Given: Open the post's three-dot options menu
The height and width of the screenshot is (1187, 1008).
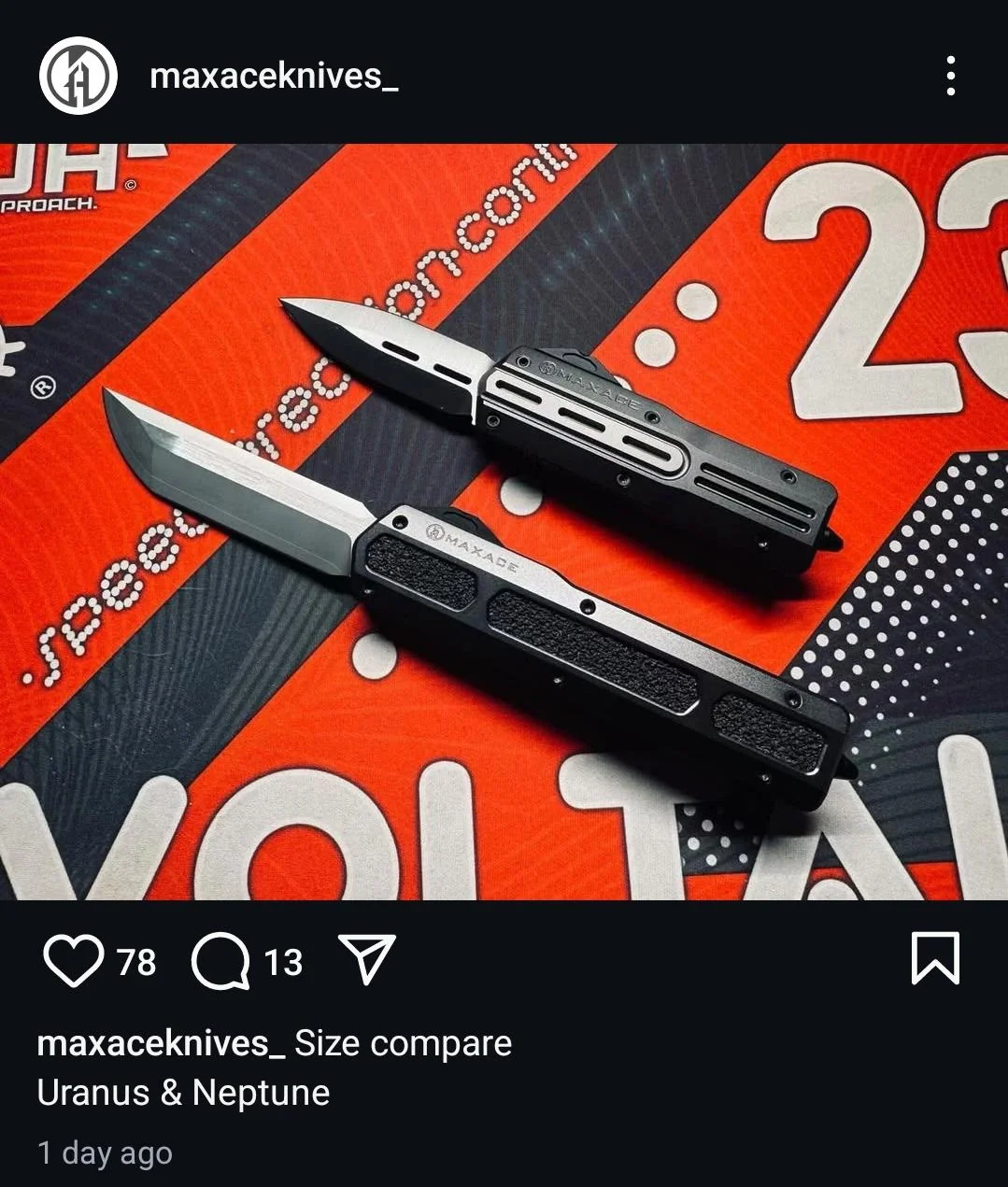Looking at the screenshot, I should coord(950,76).
